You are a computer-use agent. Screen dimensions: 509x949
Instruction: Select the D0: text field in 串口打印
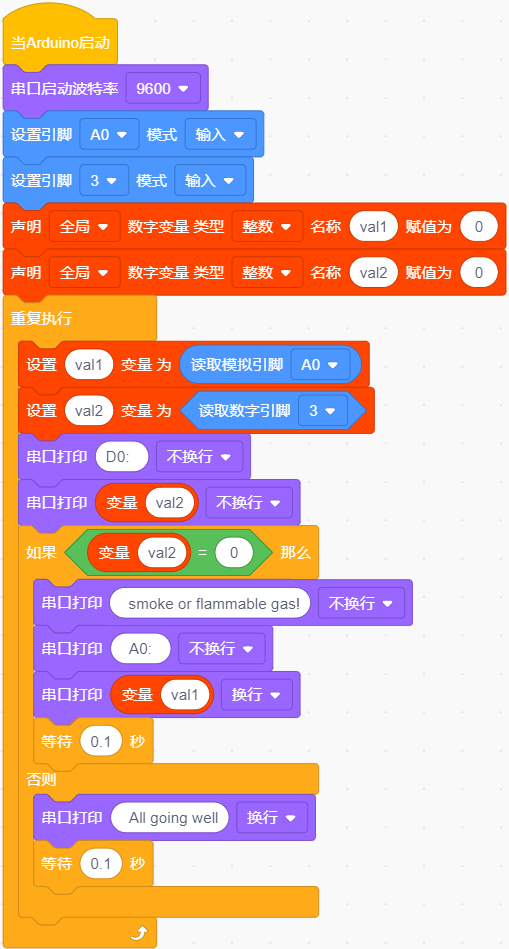pyautogui.click(x=122, y=457)
